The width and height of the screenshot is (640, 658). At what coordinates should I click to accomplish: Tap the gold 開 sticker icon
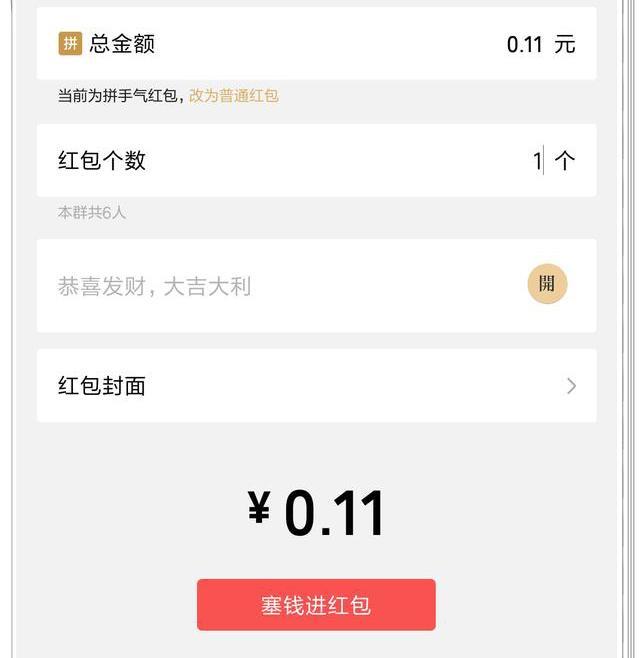click(x=547, y=284)
